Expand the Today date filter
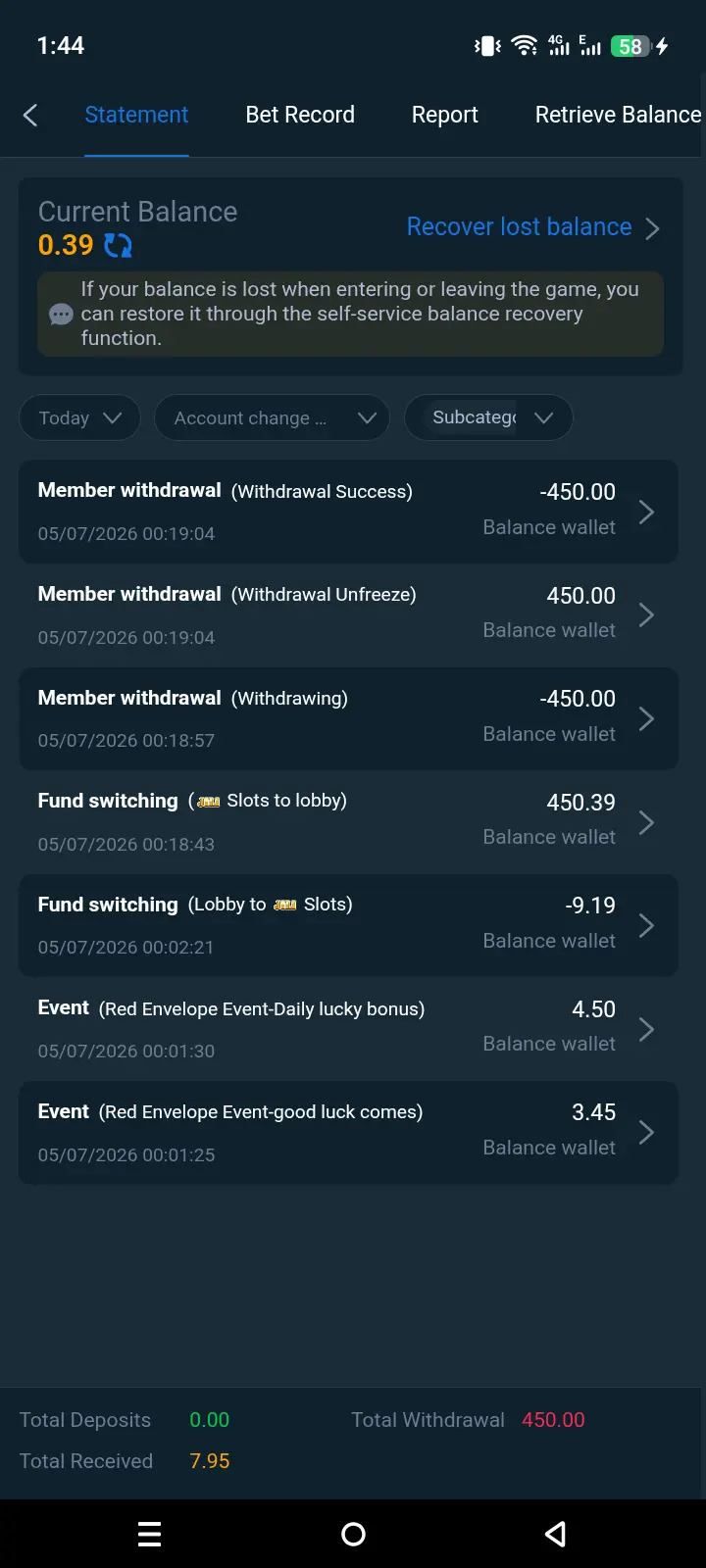 tap(80, 418)
